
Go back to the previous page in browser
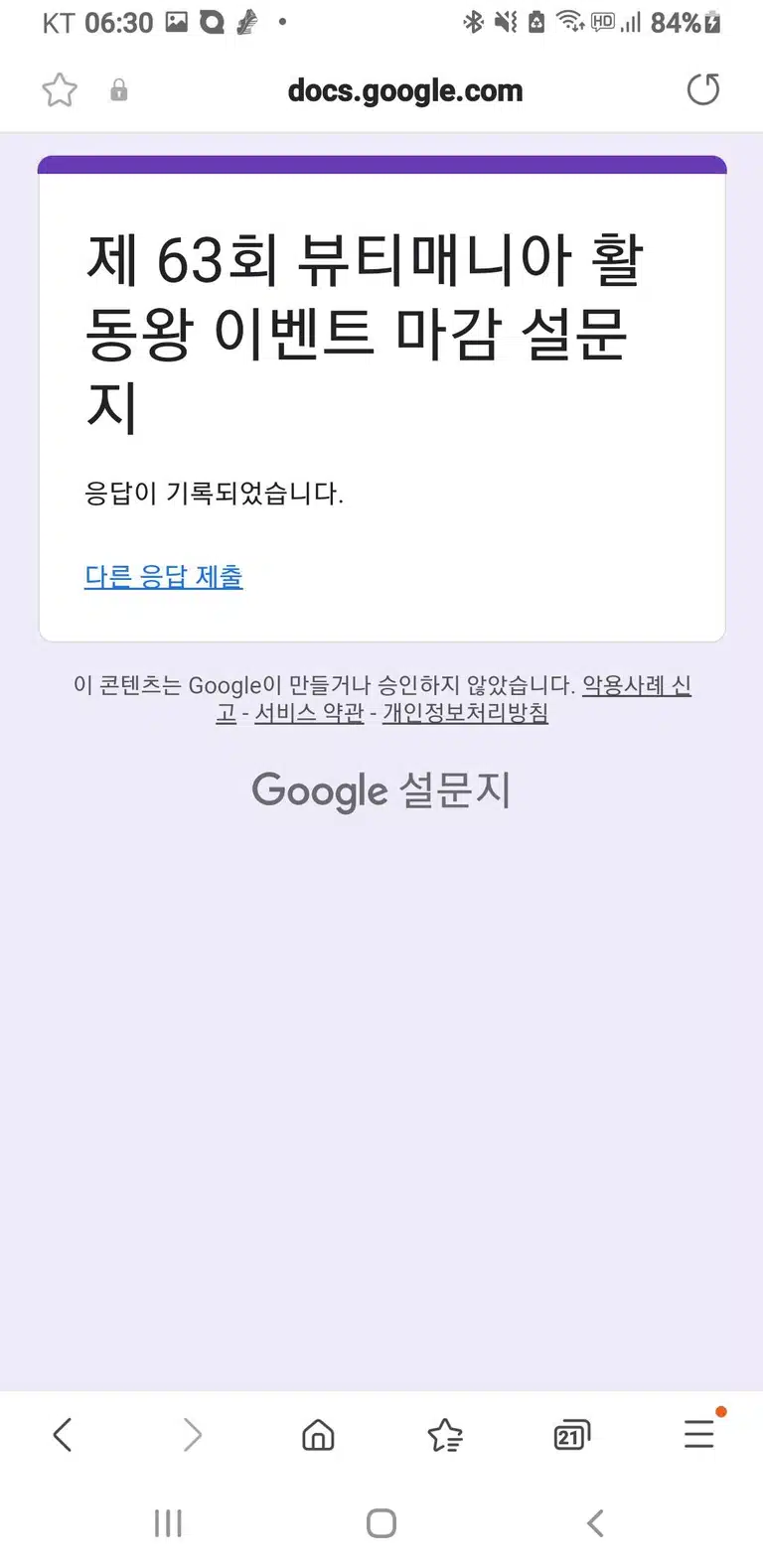[x=63, y=1434]
